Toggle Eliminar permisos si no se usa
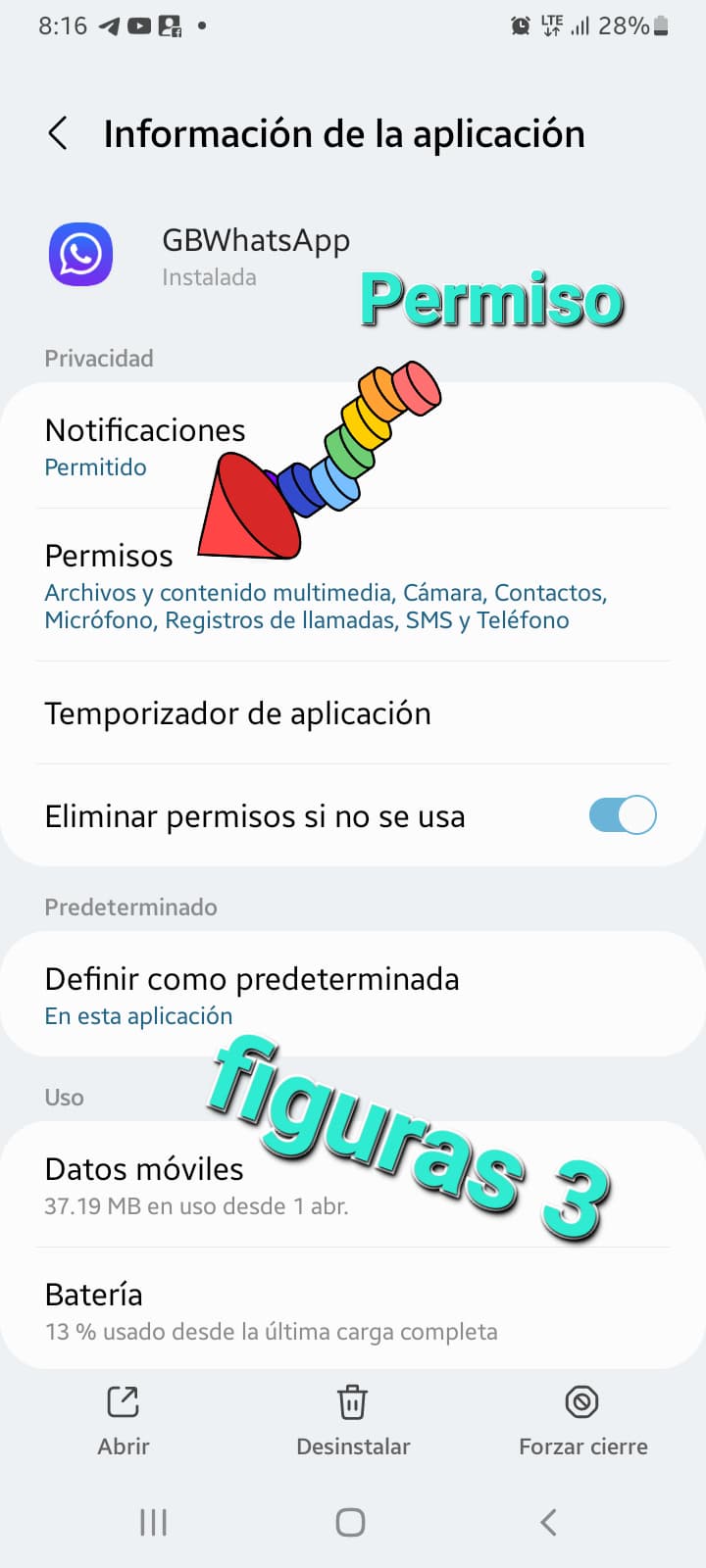706x1568 pixels. [622, 815]
